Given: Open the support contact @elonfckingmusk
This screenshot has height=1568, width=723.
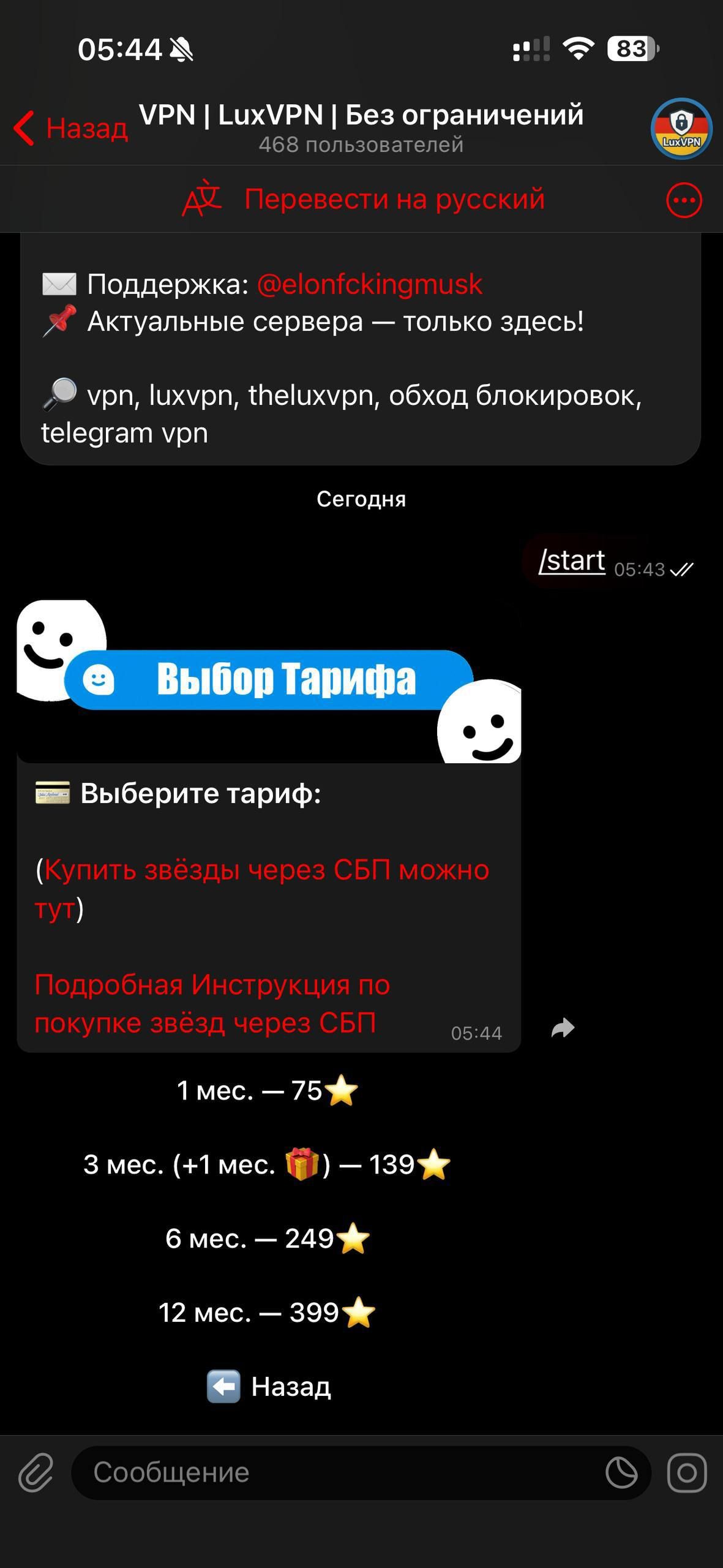Looking at the screenshot, I should click(x=369, y=284).
